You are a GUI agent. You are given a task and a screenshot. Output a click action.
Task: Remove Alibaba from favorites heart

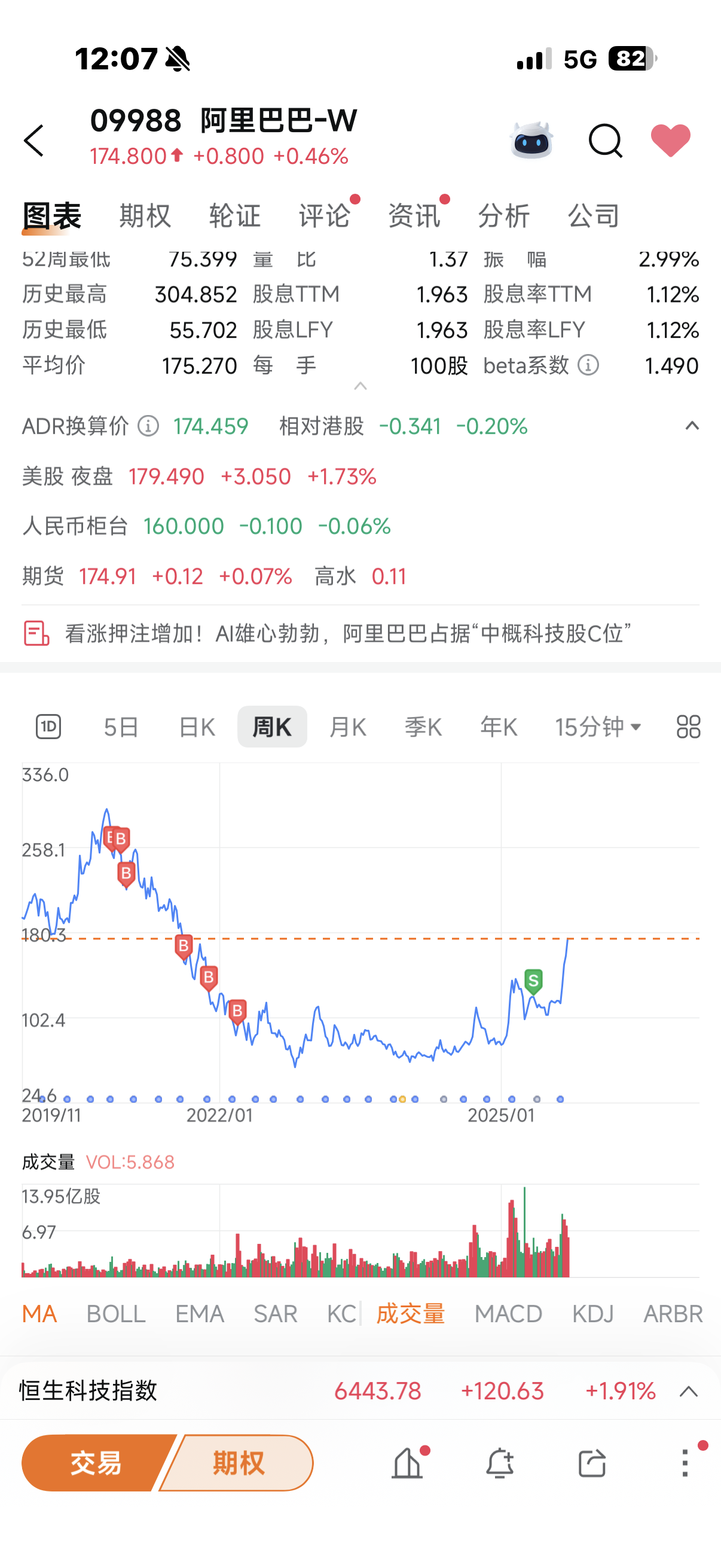(x=671, y=141)
